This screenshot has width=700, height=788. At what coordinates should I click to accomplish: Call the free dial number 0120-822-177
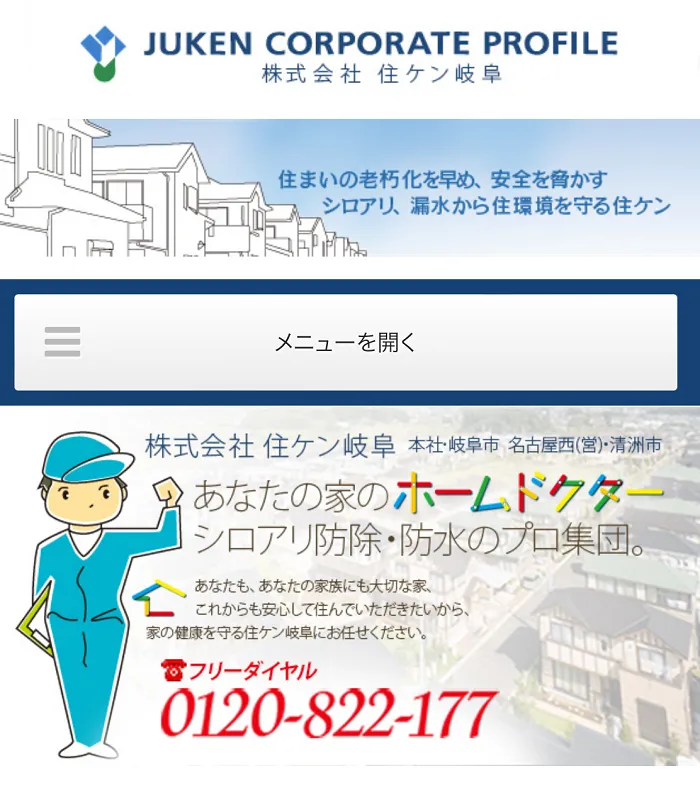point(327,713)
